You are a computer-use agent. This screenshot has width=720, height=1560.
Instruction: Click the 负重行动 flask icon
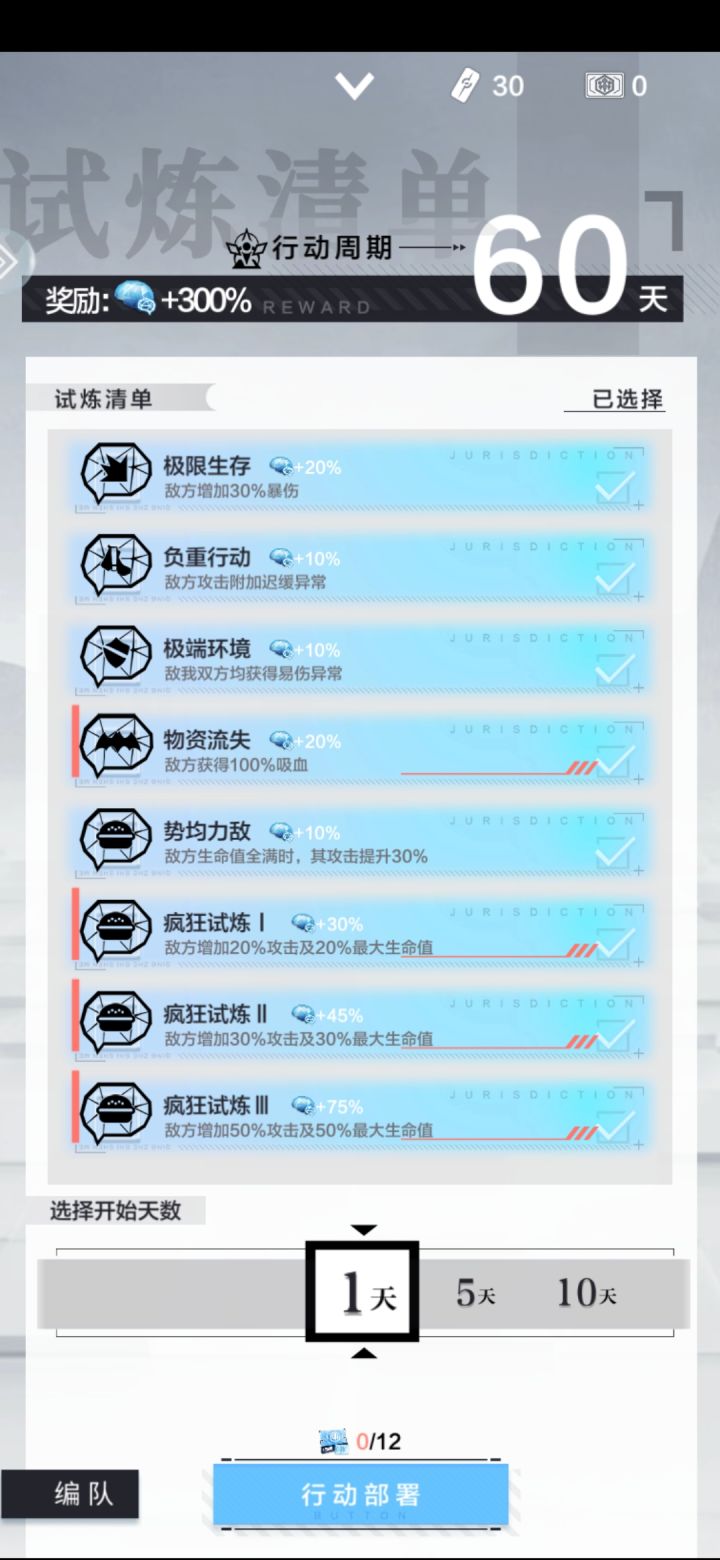(113, 561)
